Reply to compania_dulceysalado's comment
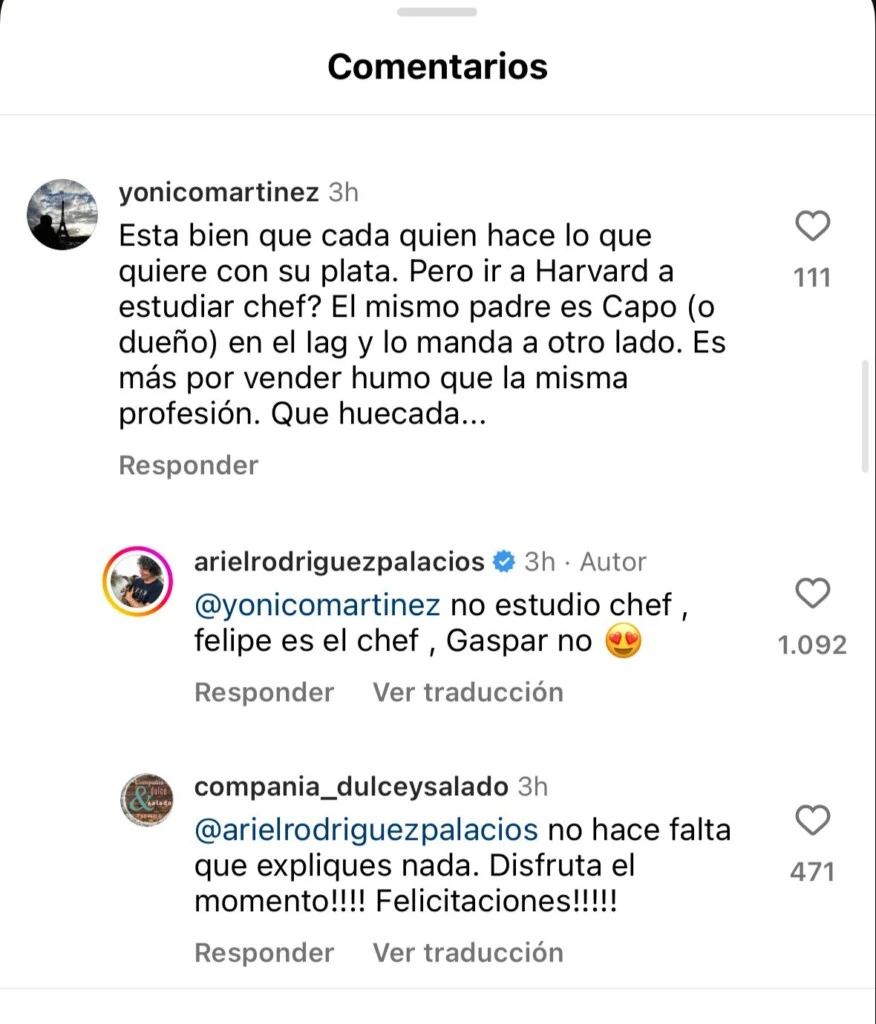876x1024 pixels. (264, 953)
